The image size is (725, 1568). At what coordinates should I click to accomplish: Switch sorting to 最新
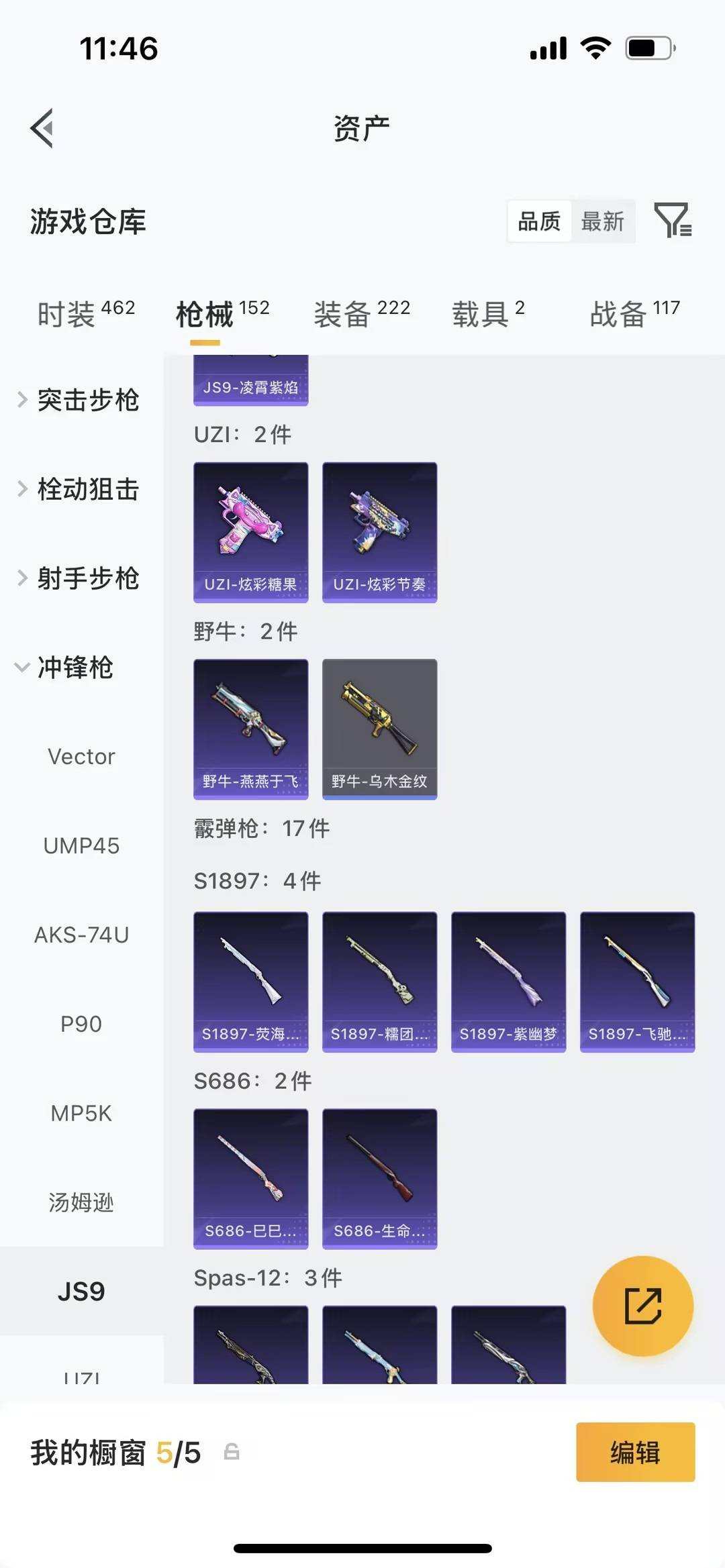tap(603, 220)
